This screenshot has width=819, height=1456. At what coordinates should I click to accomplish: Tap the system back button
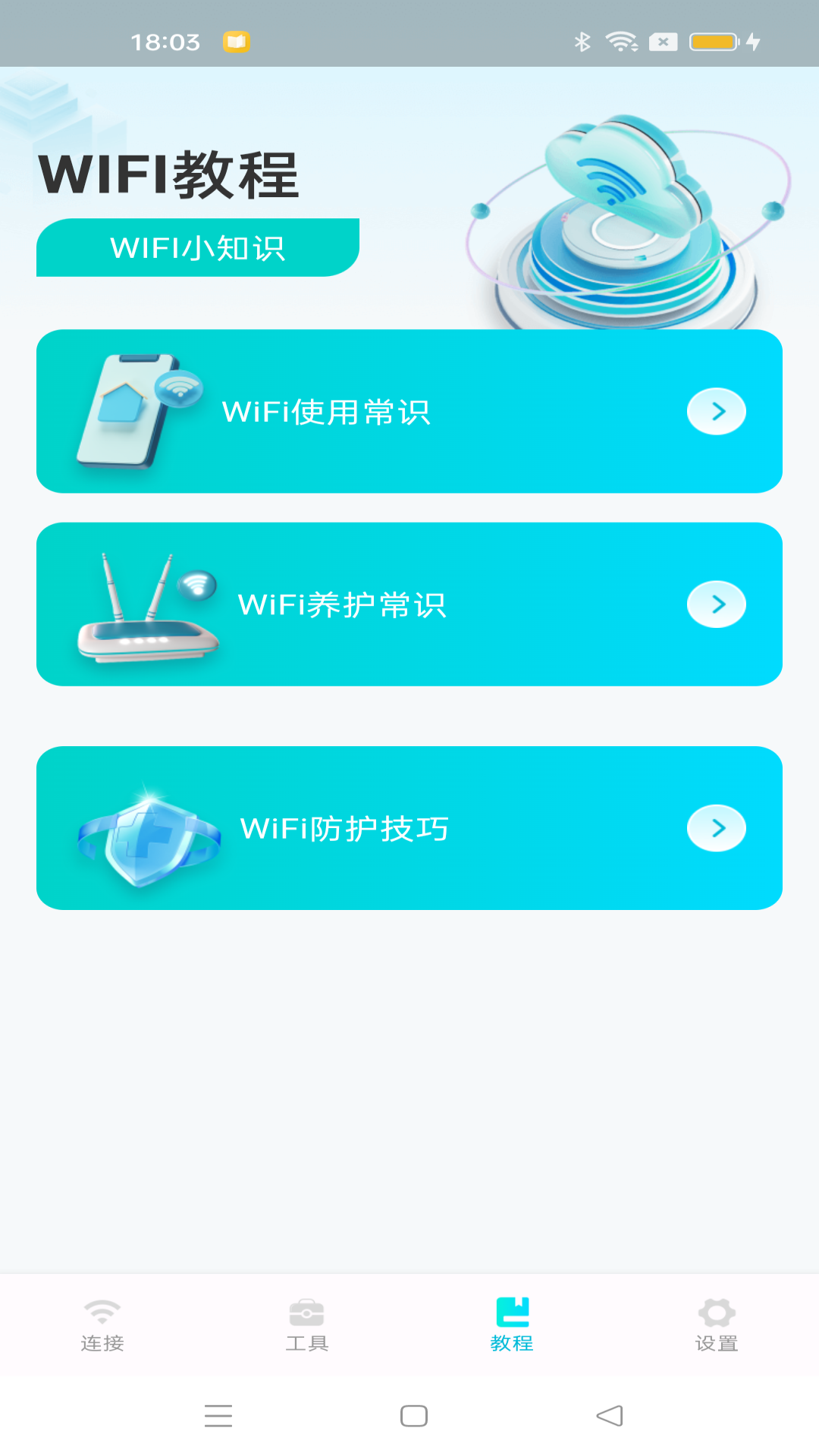pos(609,1416)
